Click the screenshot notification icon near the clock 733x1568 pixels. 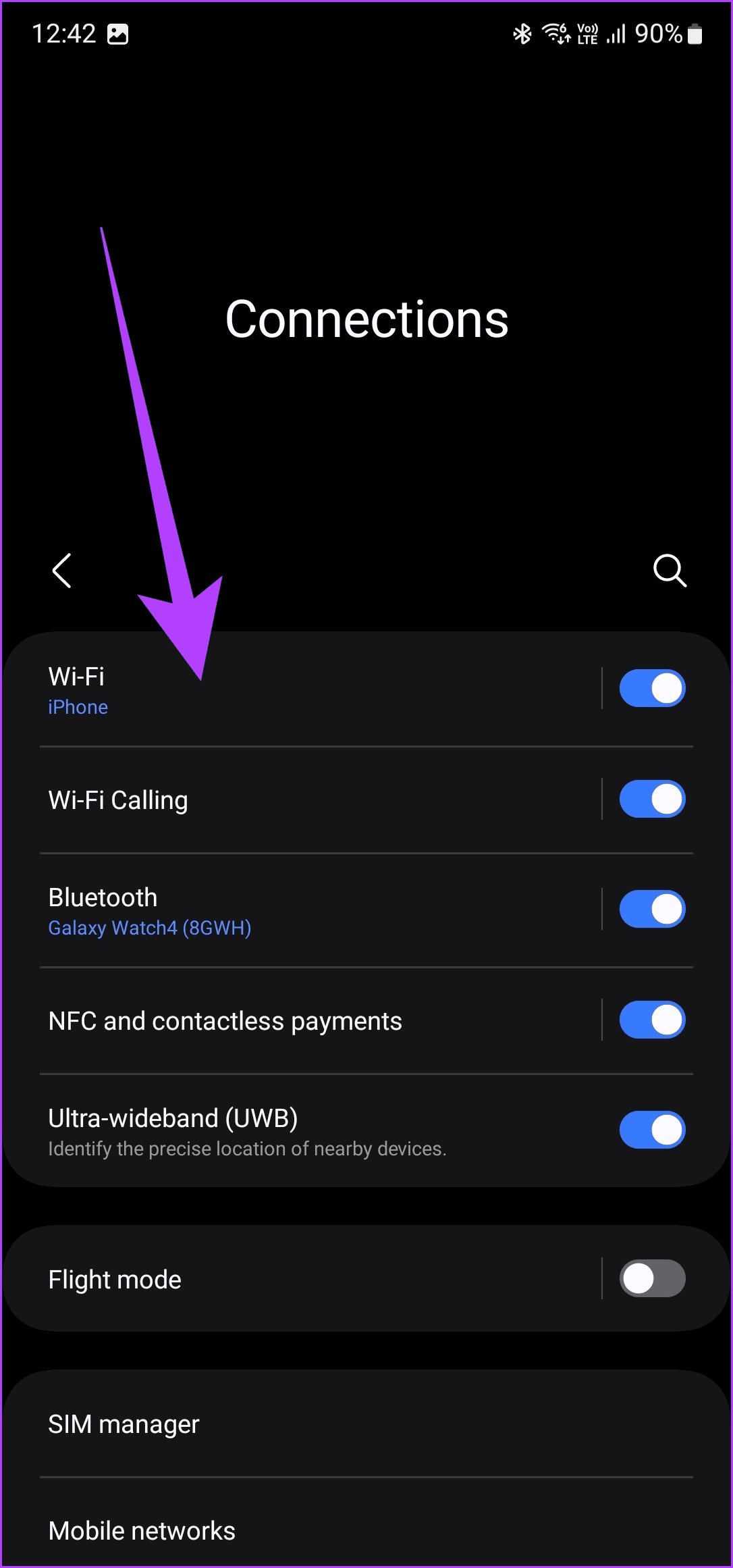tap(119, 34)
